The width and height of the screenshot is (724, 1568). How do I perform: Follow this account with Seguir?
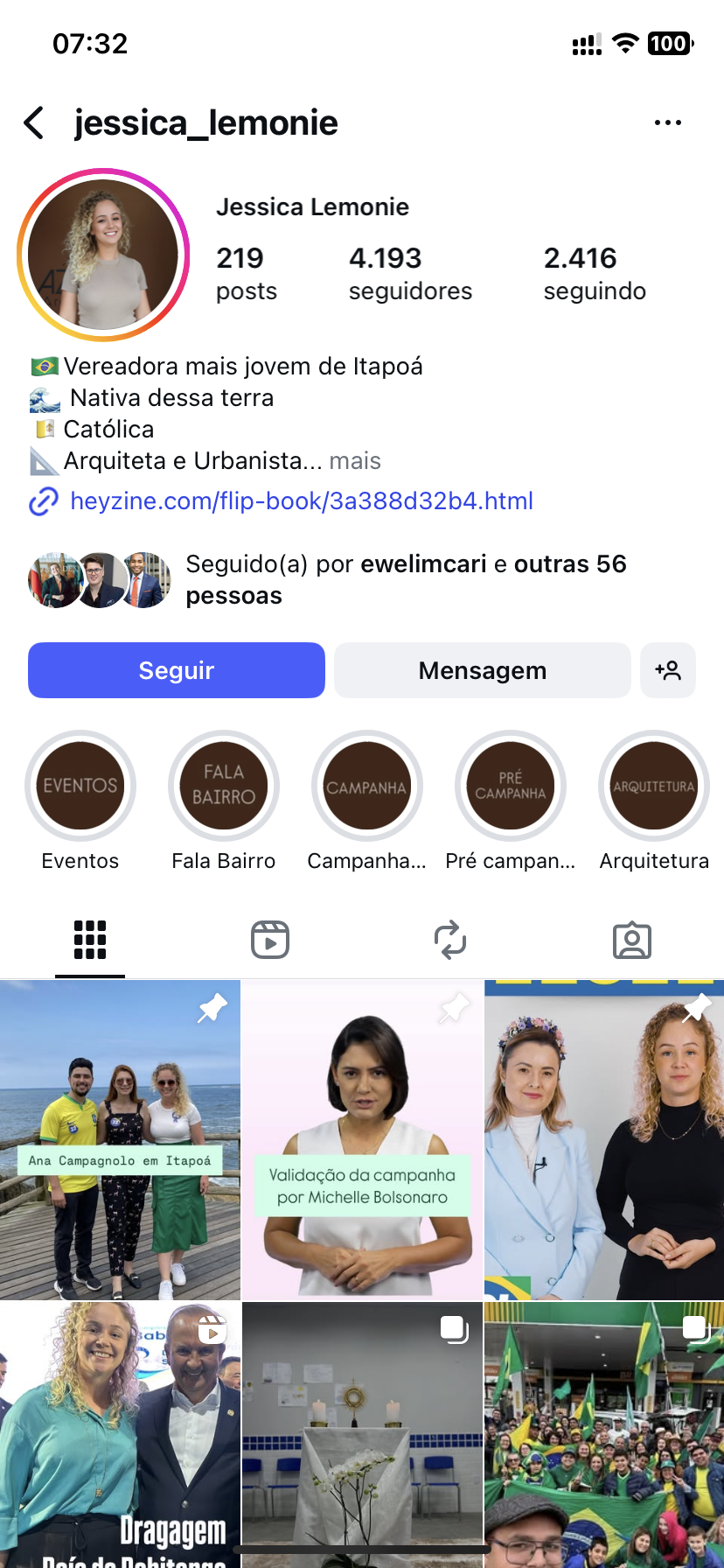coord(177,670)
